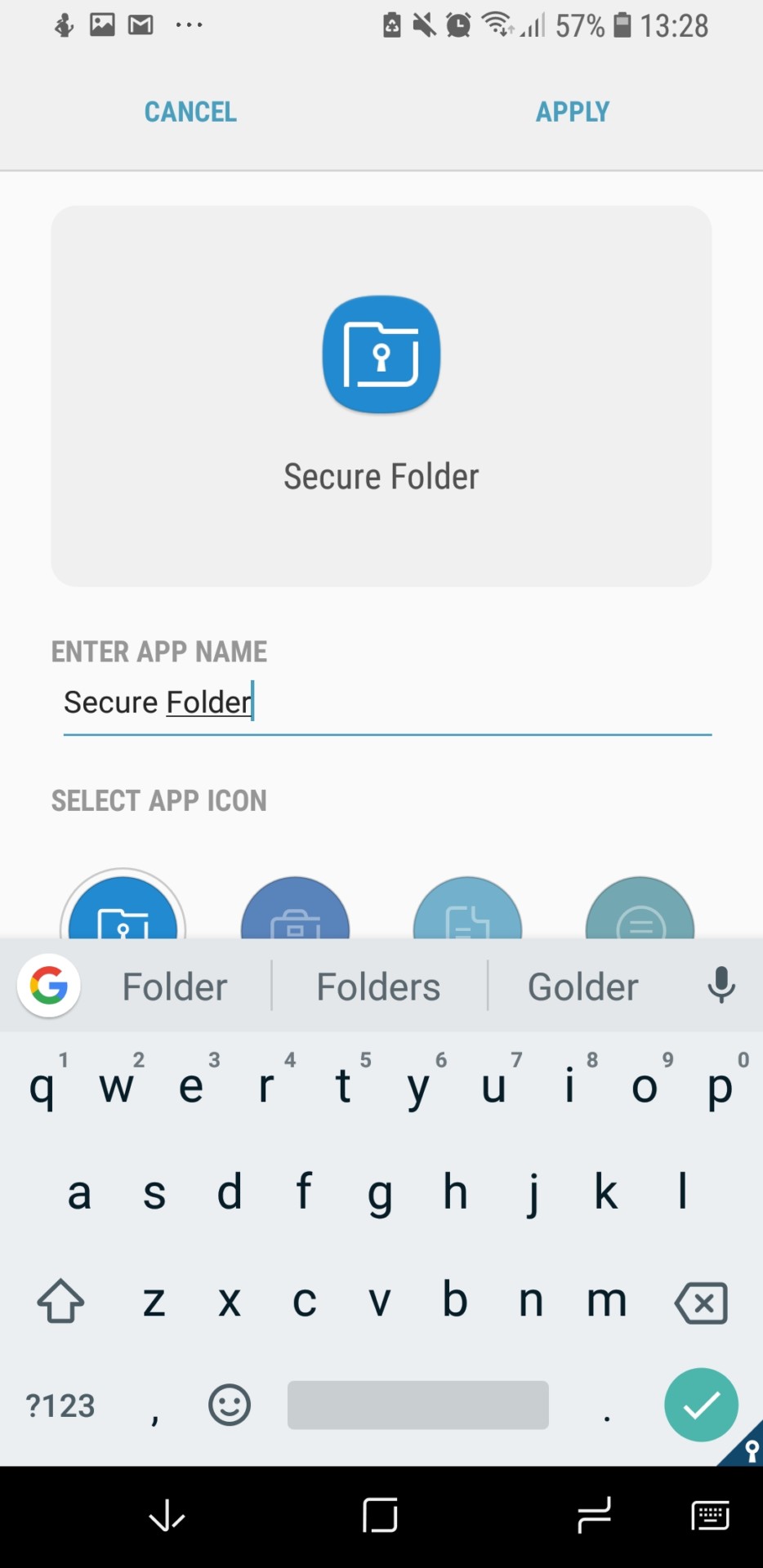Tap CANCEL to dismiss customization
This screenshot has width=763, height=1568.
(x=190, y=112)
